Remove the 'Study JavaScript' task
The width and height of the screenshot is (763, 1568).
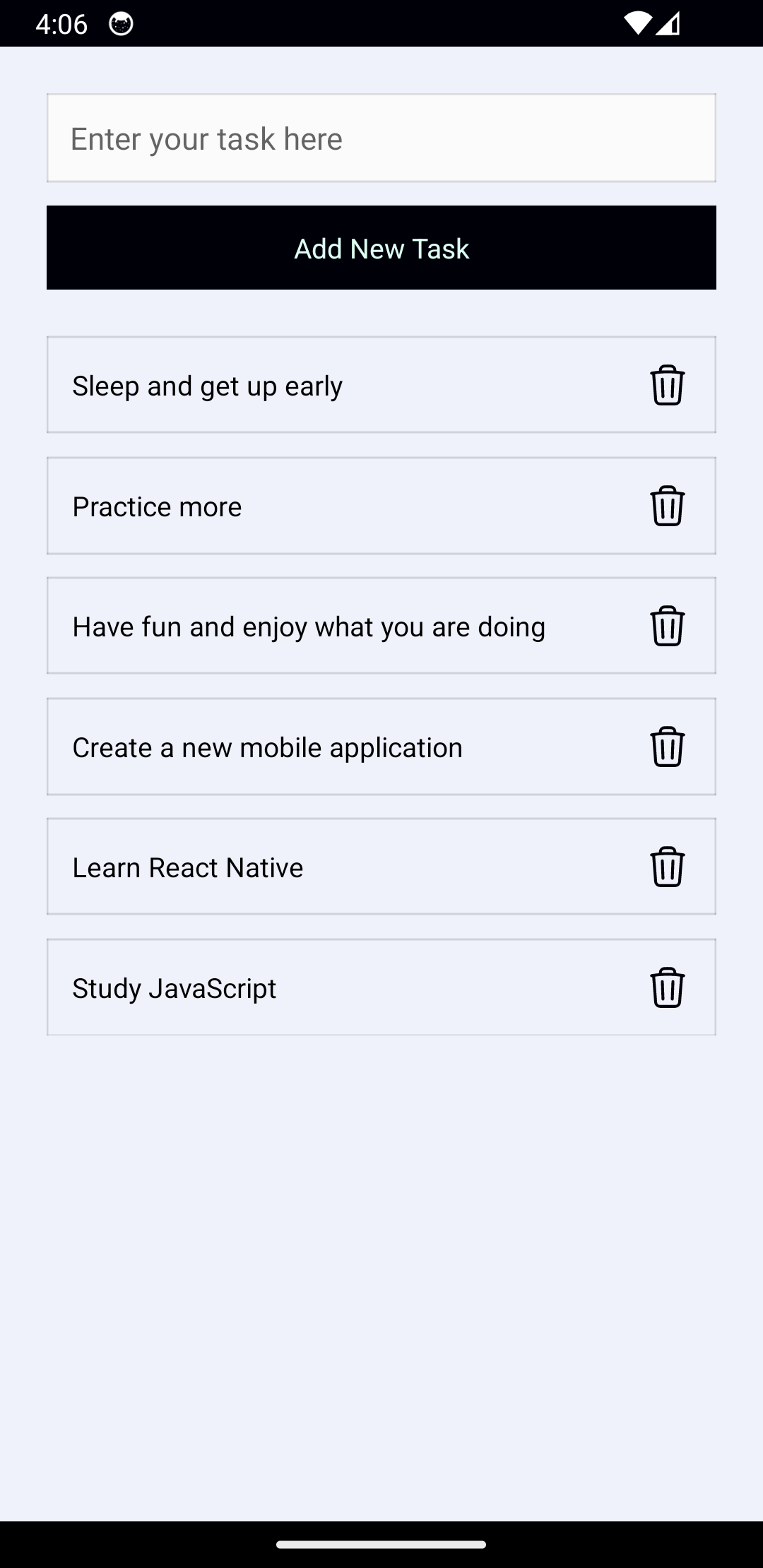point(667,987)
